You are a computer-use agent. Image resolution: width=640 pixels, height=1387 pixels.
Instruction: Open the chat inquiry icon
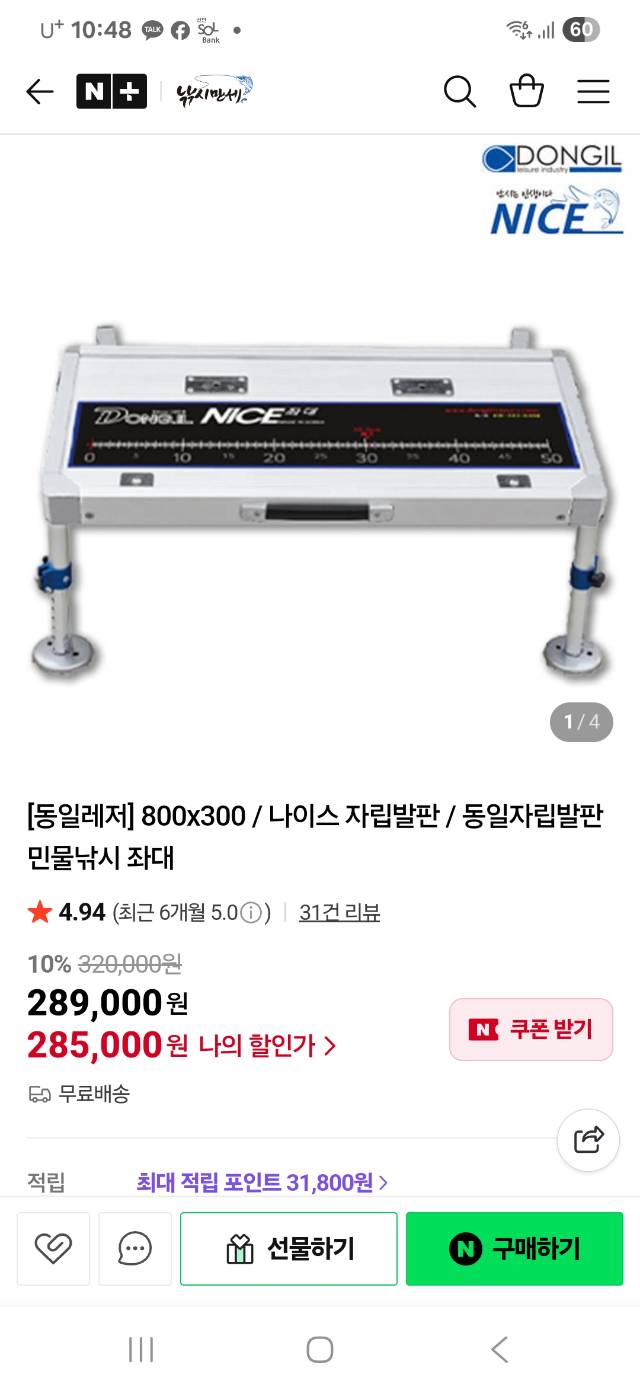(135, 1248)
